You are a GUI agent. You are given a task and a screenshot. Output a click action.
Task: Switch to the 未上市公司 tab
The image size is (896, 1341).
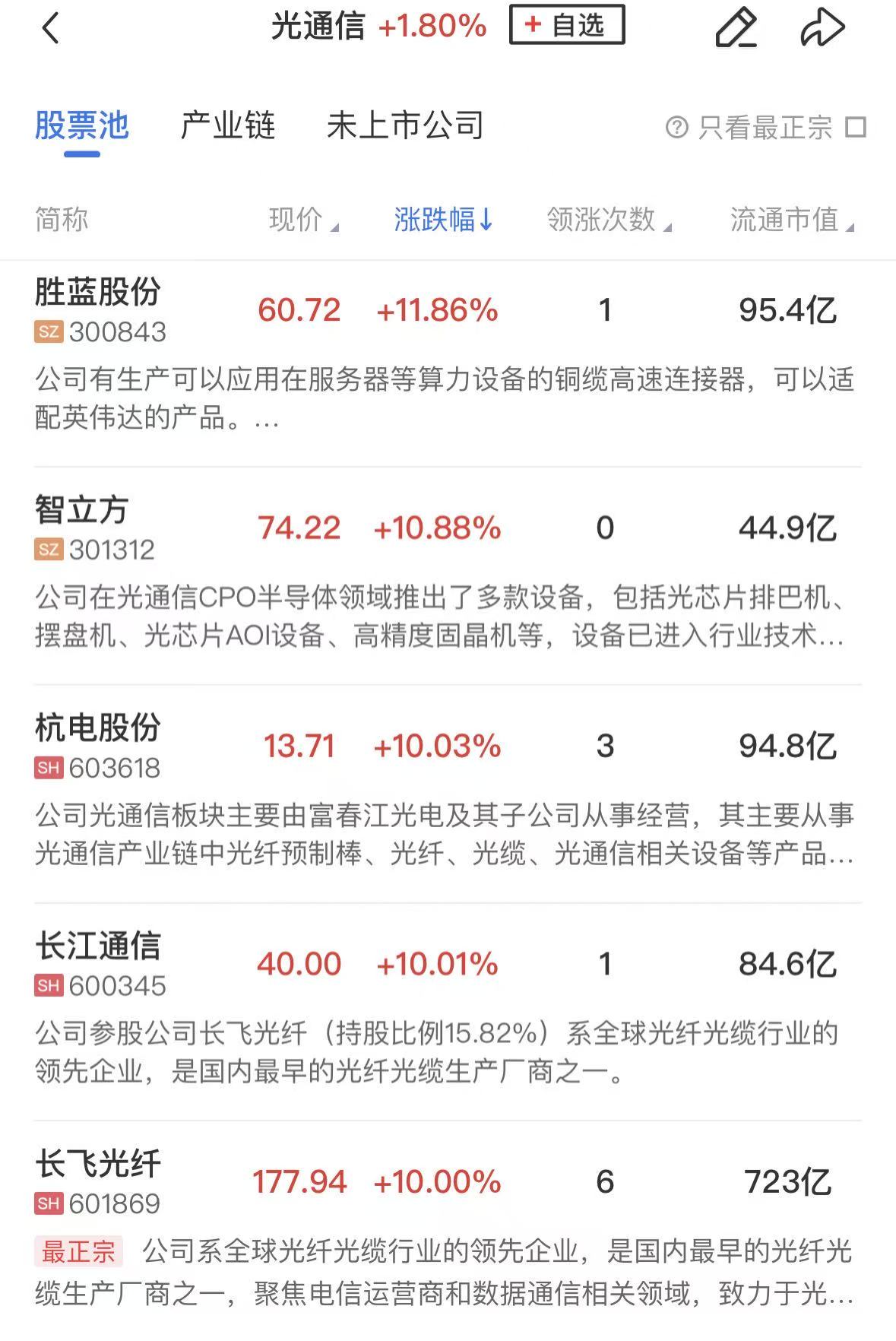pyautogui.click(x=405, y=126)
